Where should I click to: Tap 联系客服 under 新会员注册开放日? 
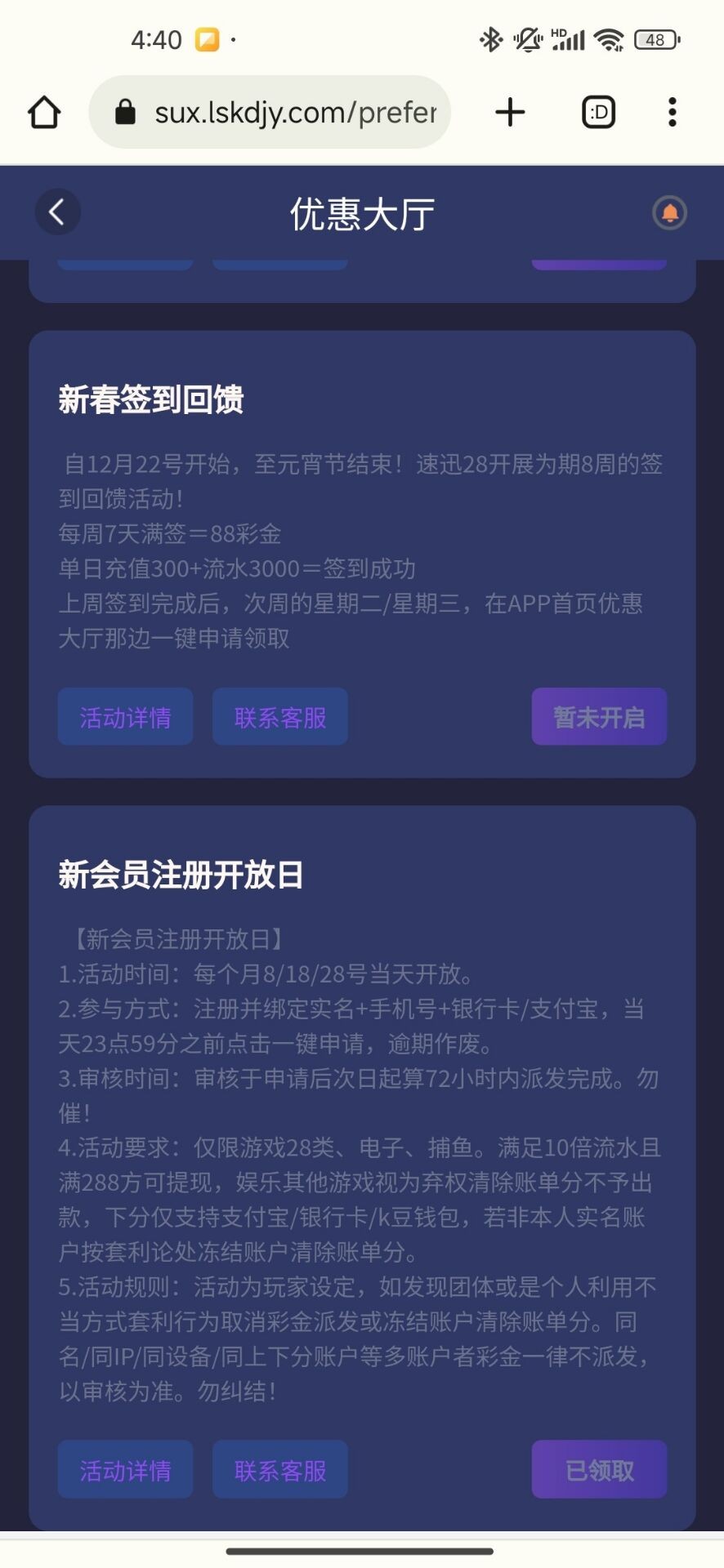[280, 1469]
